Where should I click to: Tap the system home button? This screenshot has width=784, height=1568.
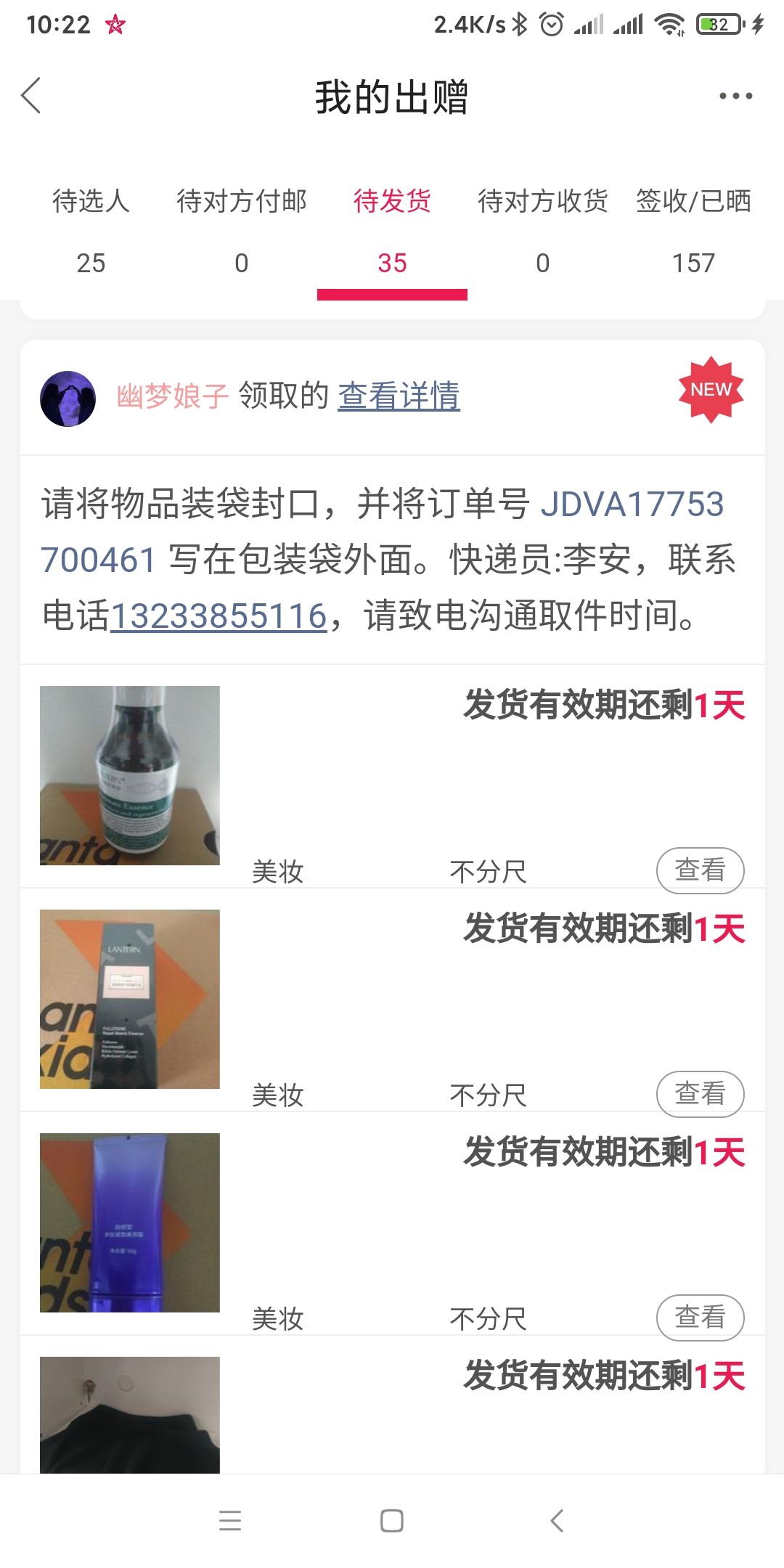(392, 1521)
